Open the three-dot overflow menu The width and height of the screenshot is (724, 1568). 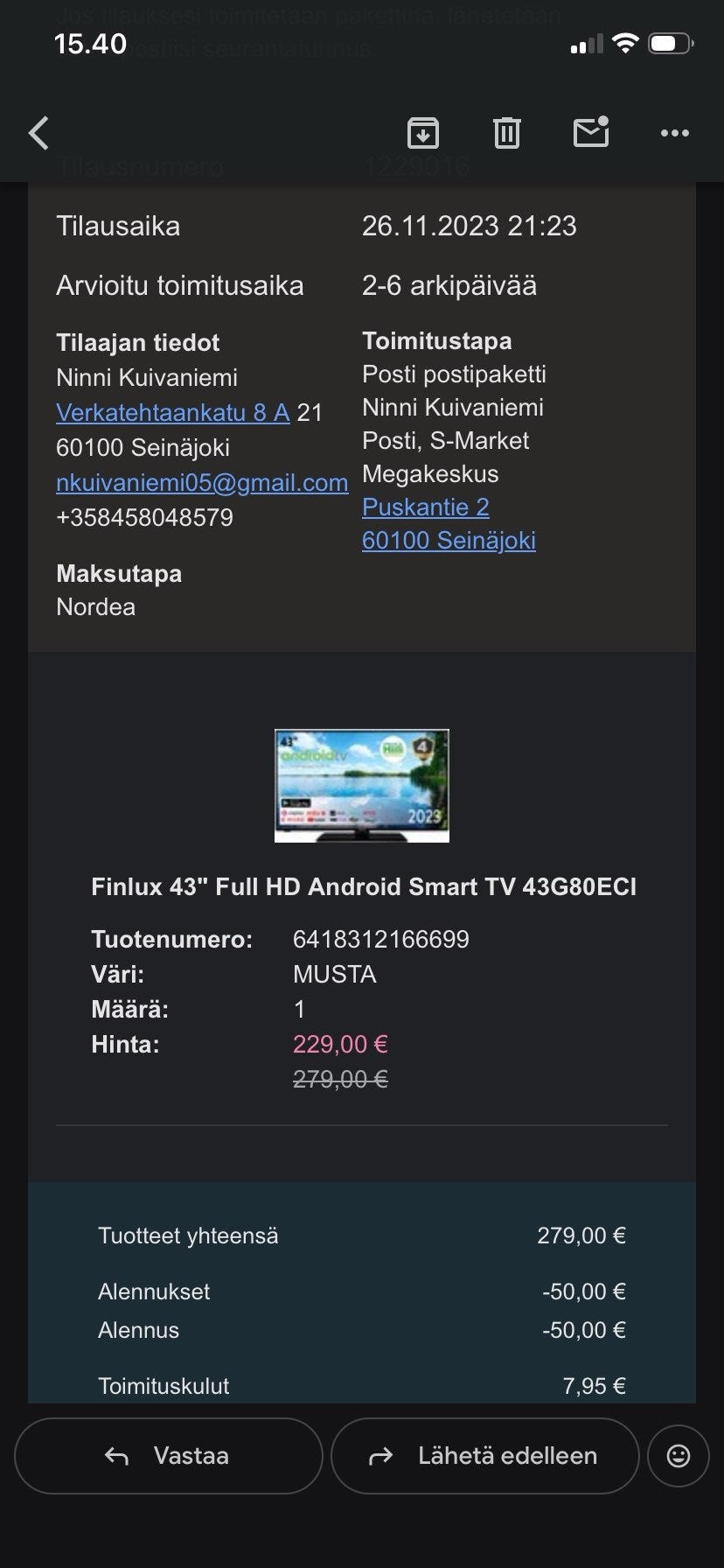click(675, 133)
